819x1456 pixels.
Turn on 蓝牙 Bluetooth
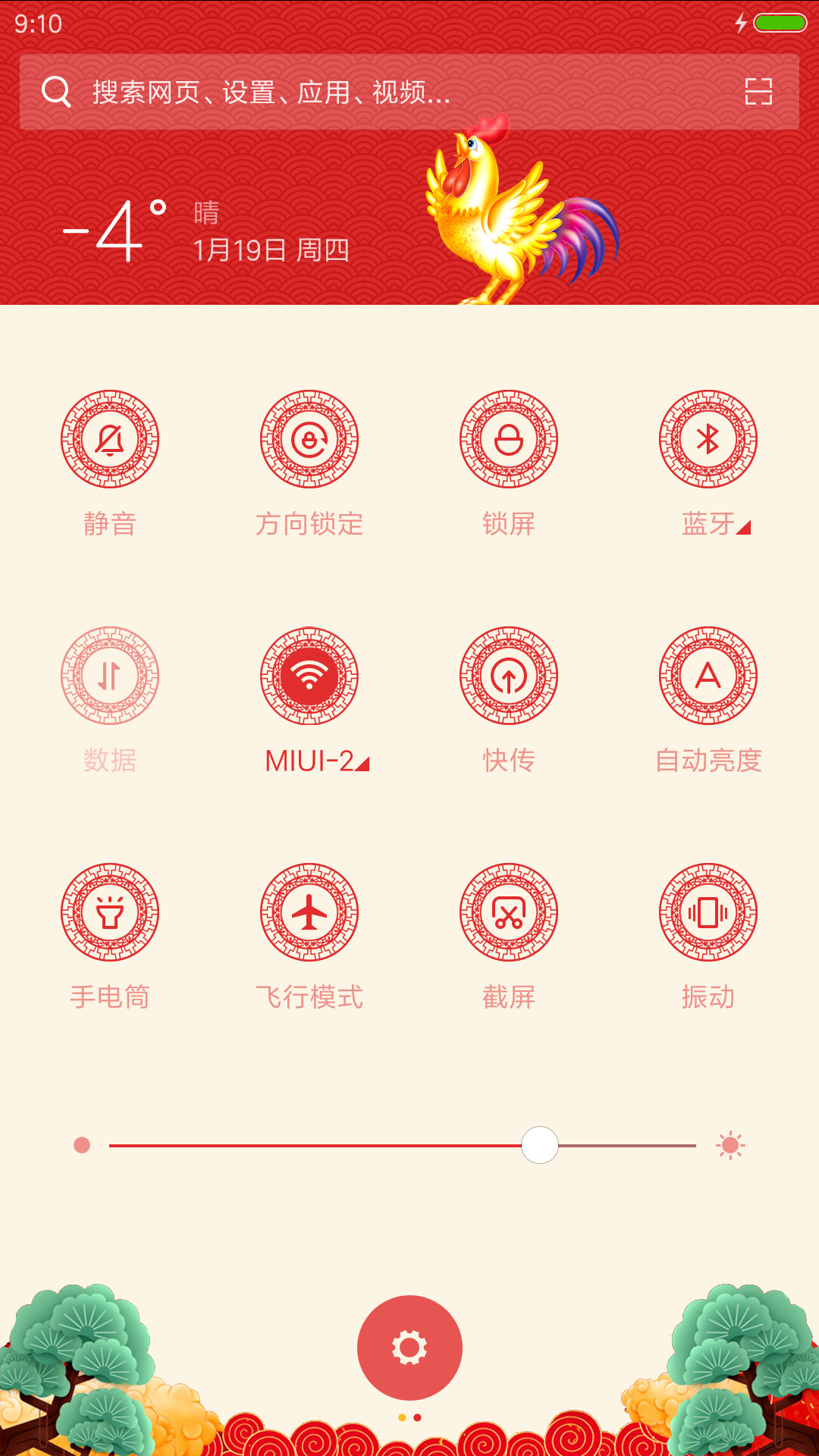click(x=708, y=439)
